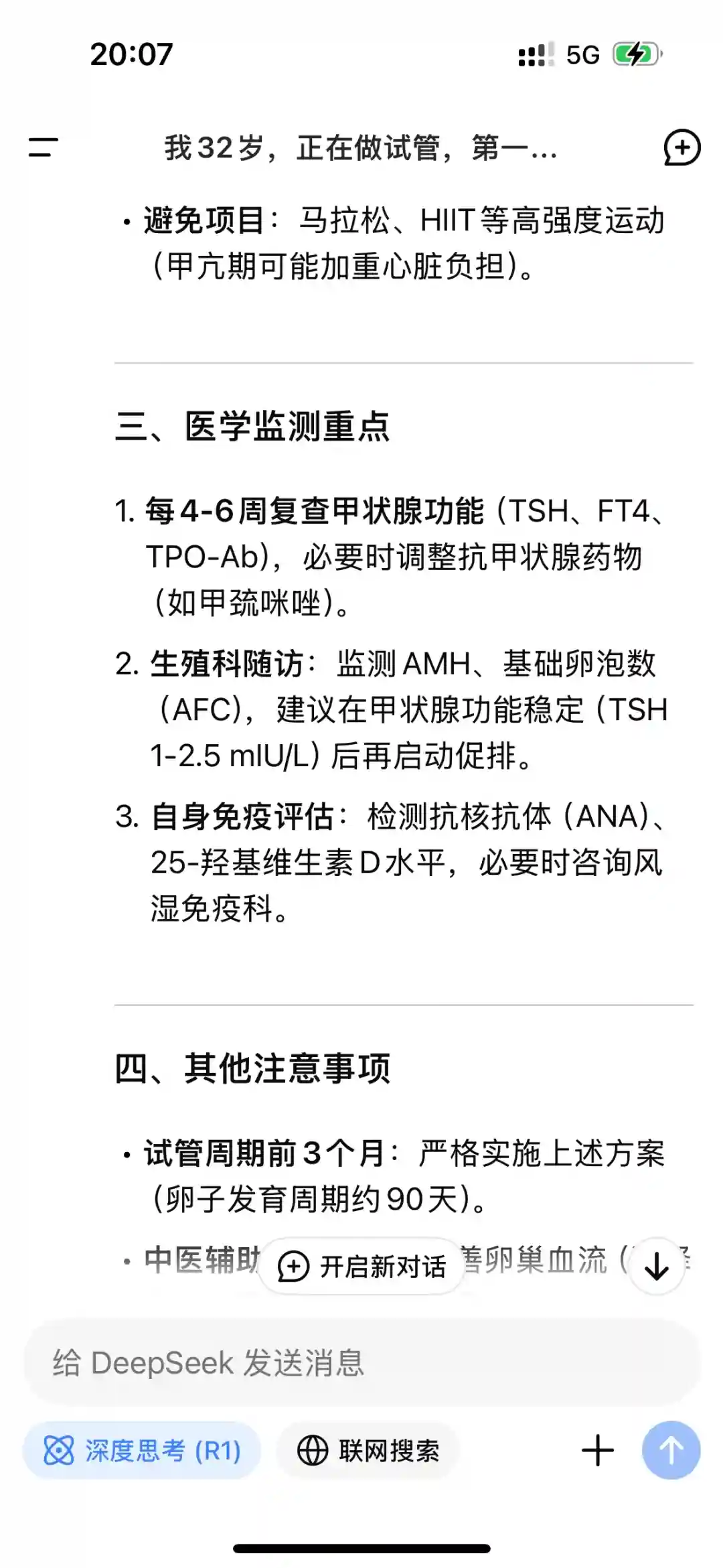Screen dimensions: 723x1568
Task: Start new chat via top-right plus bubble
Action: pyautogui.click(x=681, y=147)
